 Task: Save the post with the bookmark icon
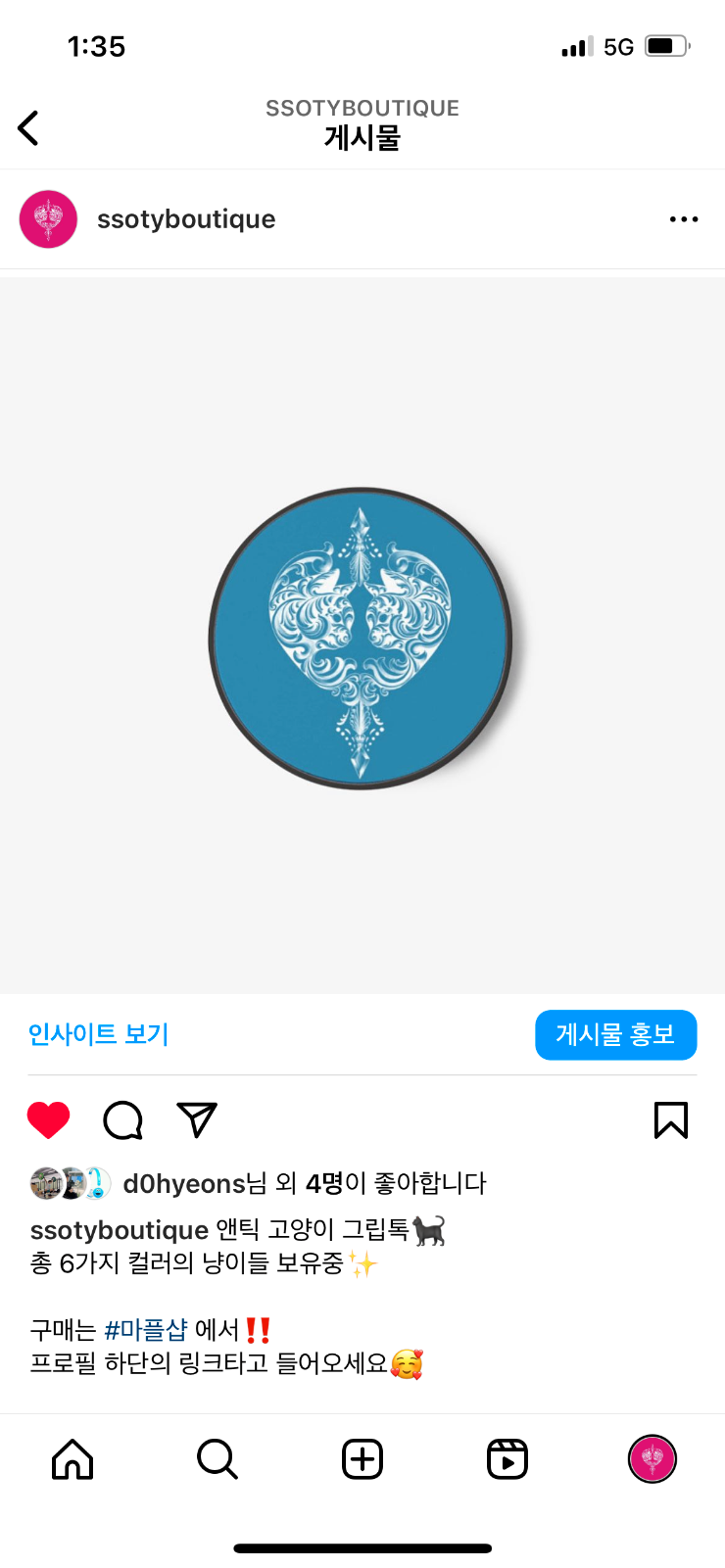[671, 1120]
